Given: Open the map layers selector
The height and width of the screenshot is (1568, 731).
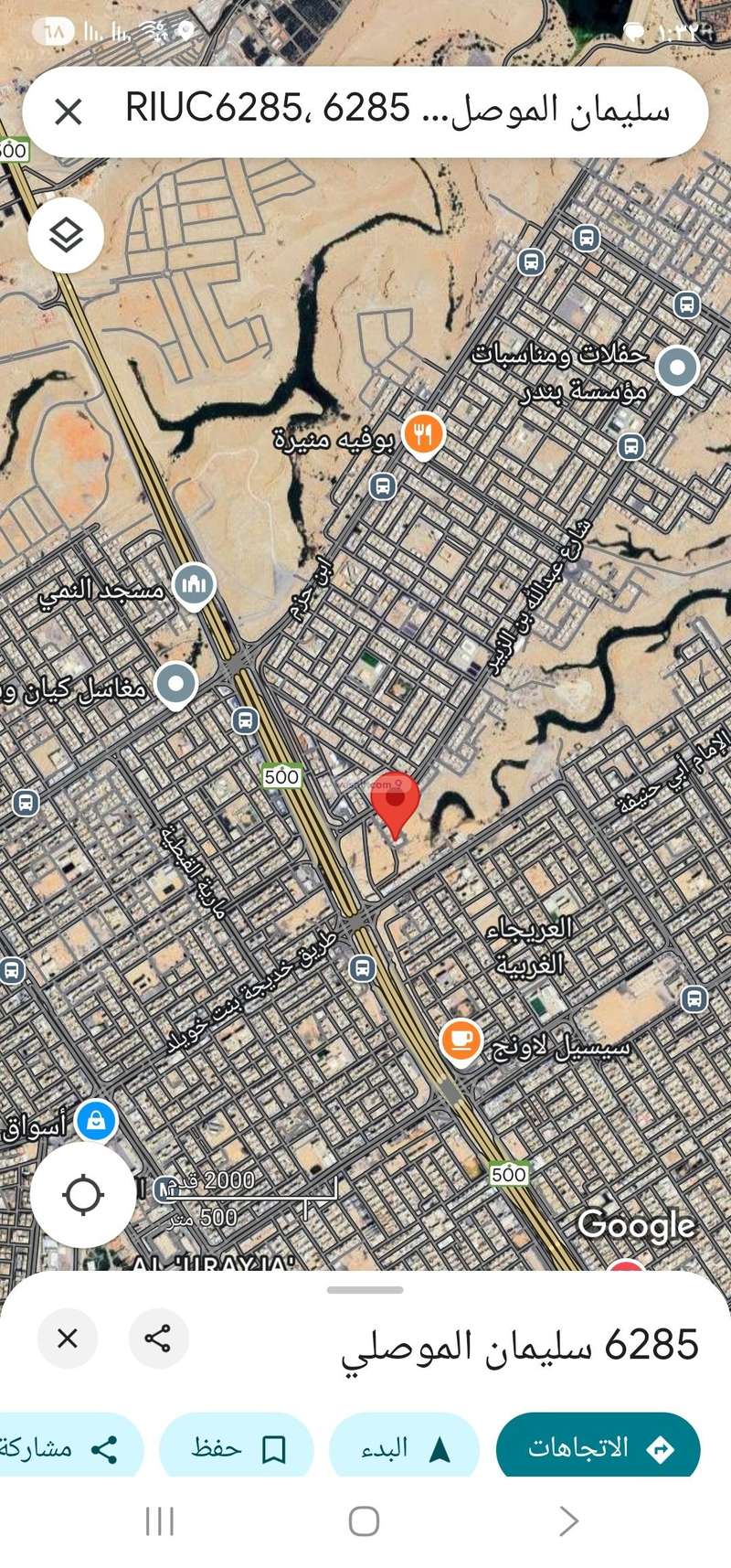Looking at the screenshot, I should coord(66,235).
